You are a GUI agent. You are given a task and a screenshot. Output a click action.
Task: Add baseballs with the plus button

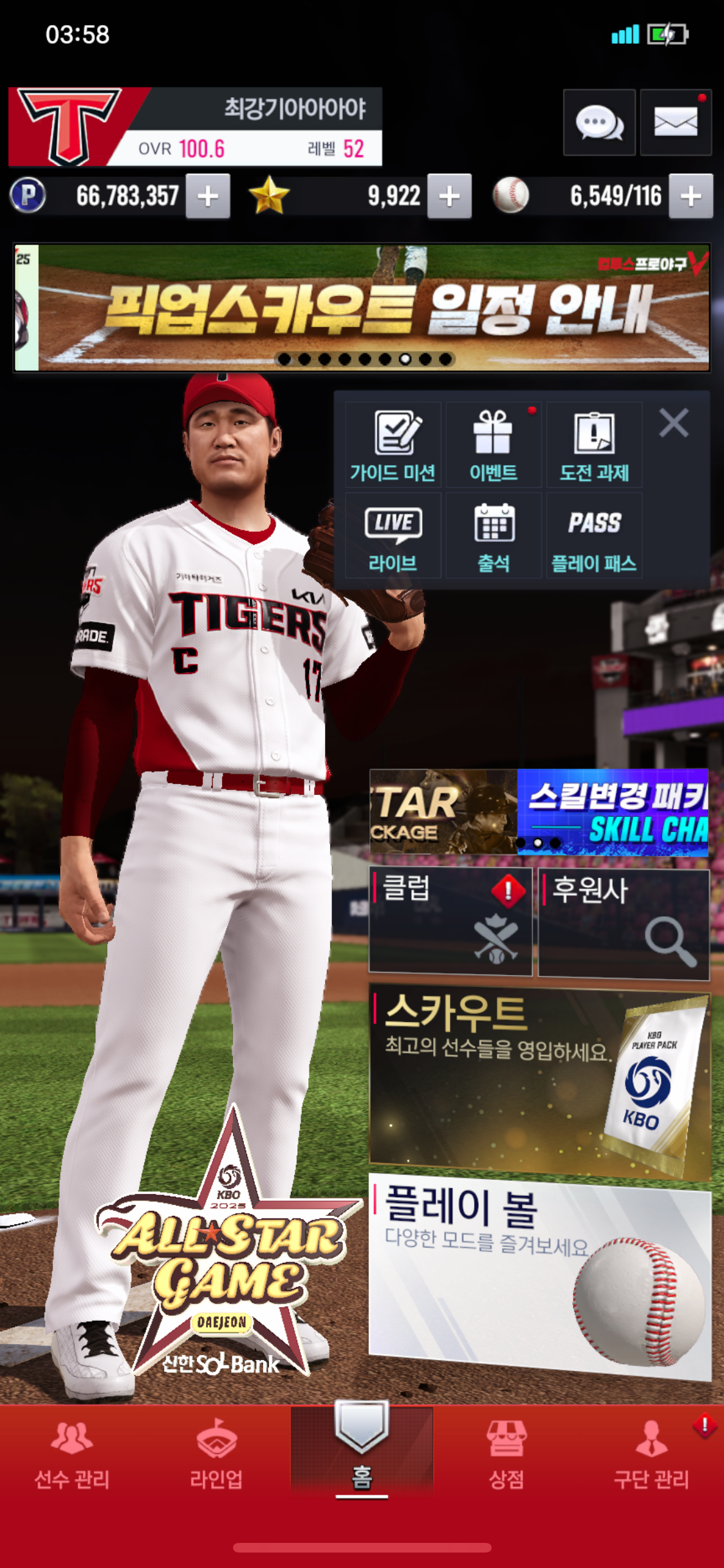click(691, 196)
